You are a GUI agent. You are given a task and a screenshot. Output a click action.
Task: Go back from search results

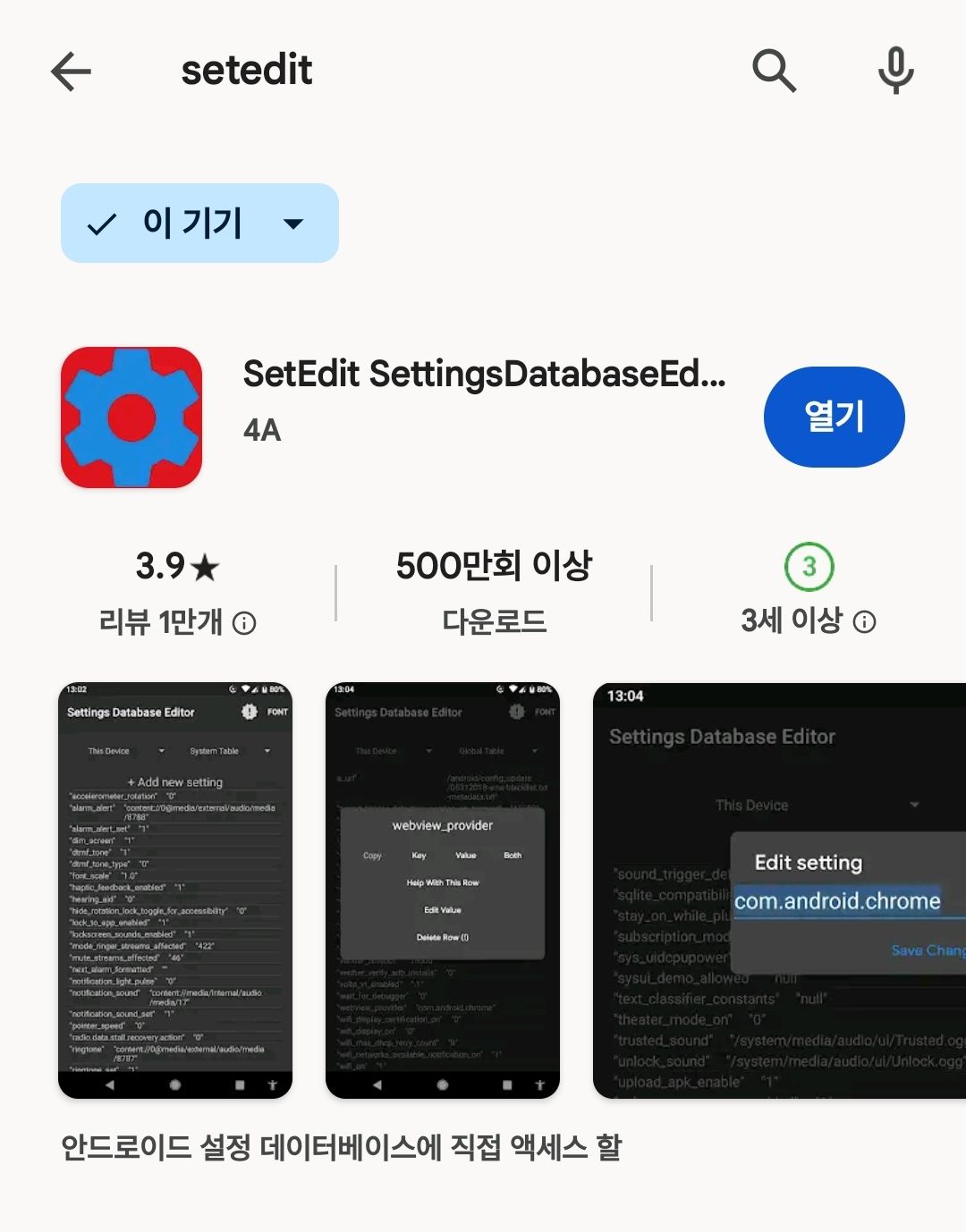click(x=72, y=72)
